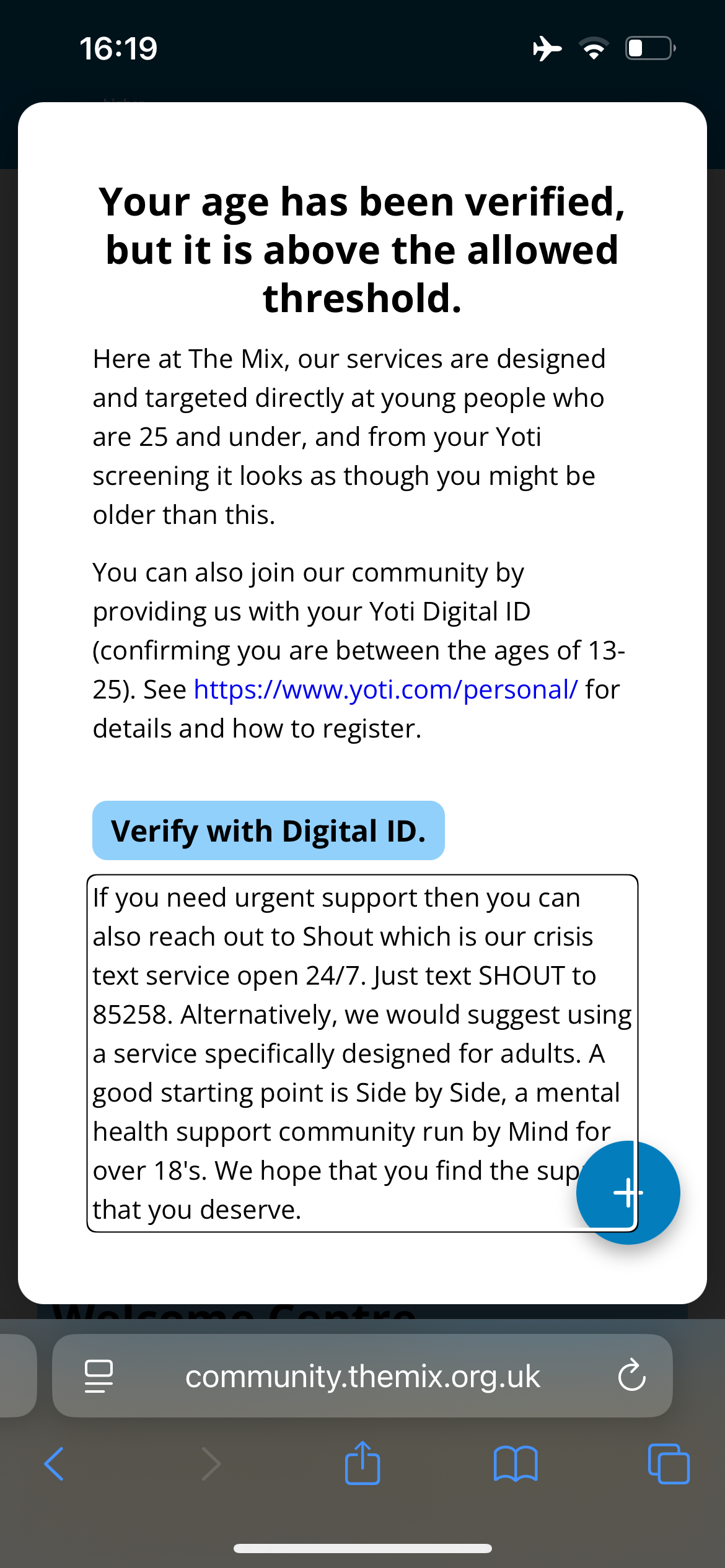Open the yoti.com/personal link

coord(385,689)
